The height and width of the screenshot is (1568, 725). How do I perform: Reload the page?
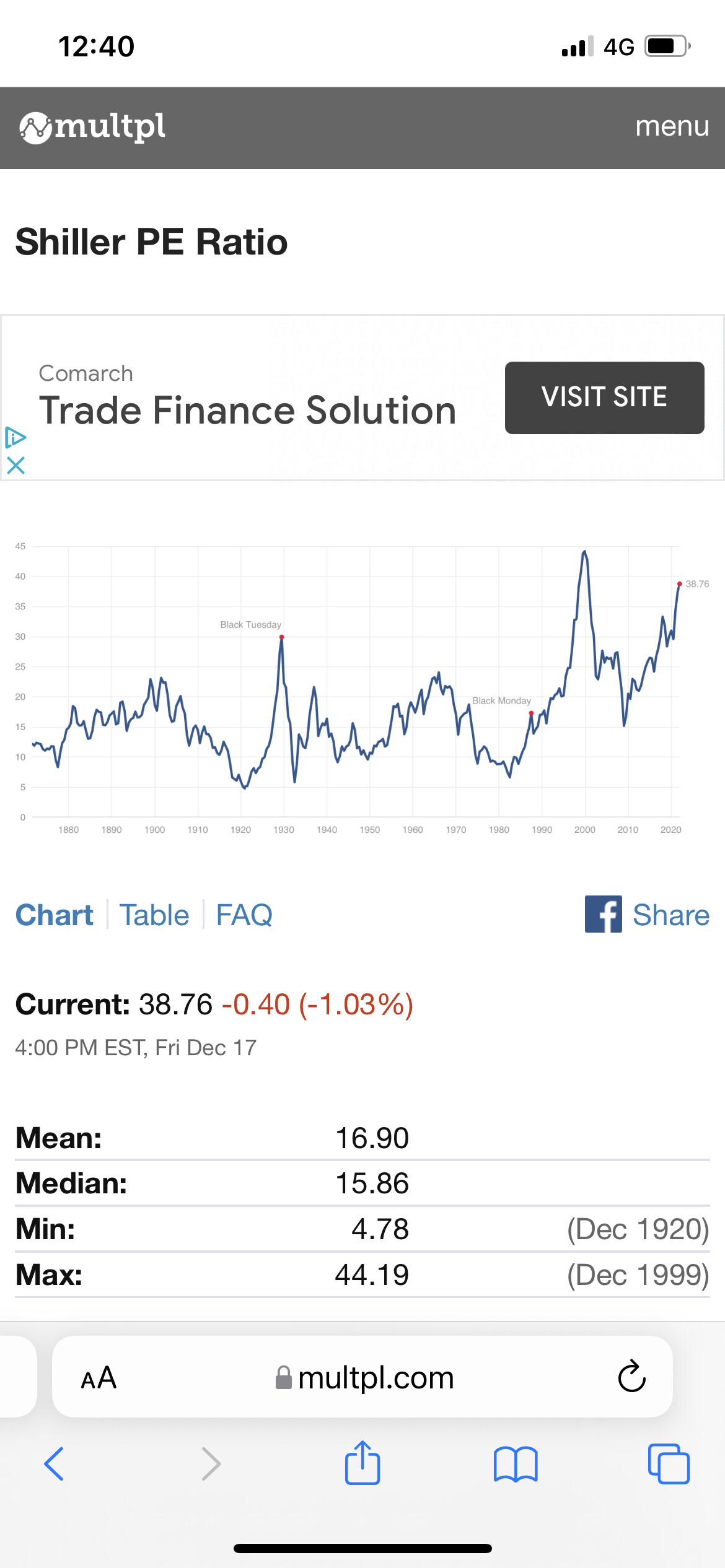click(632, 1377)
